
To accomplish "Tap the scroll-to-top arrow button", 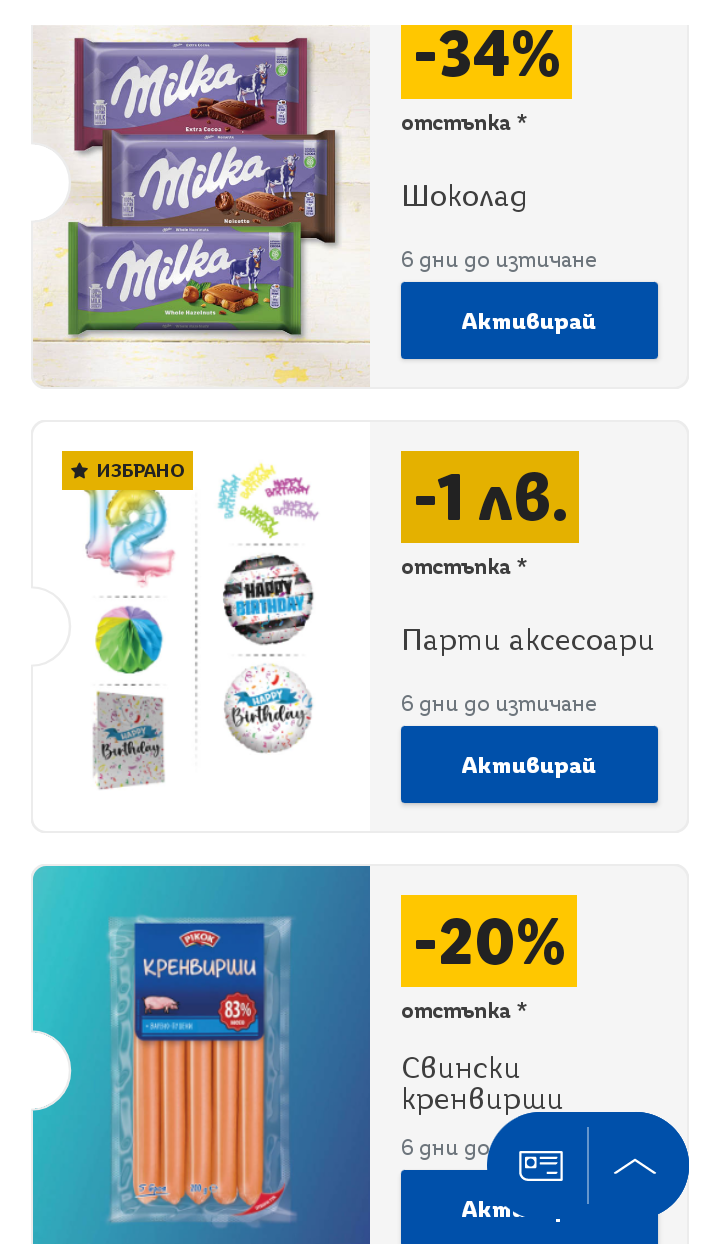I will pyautogui.click(x=636, y=1165).
